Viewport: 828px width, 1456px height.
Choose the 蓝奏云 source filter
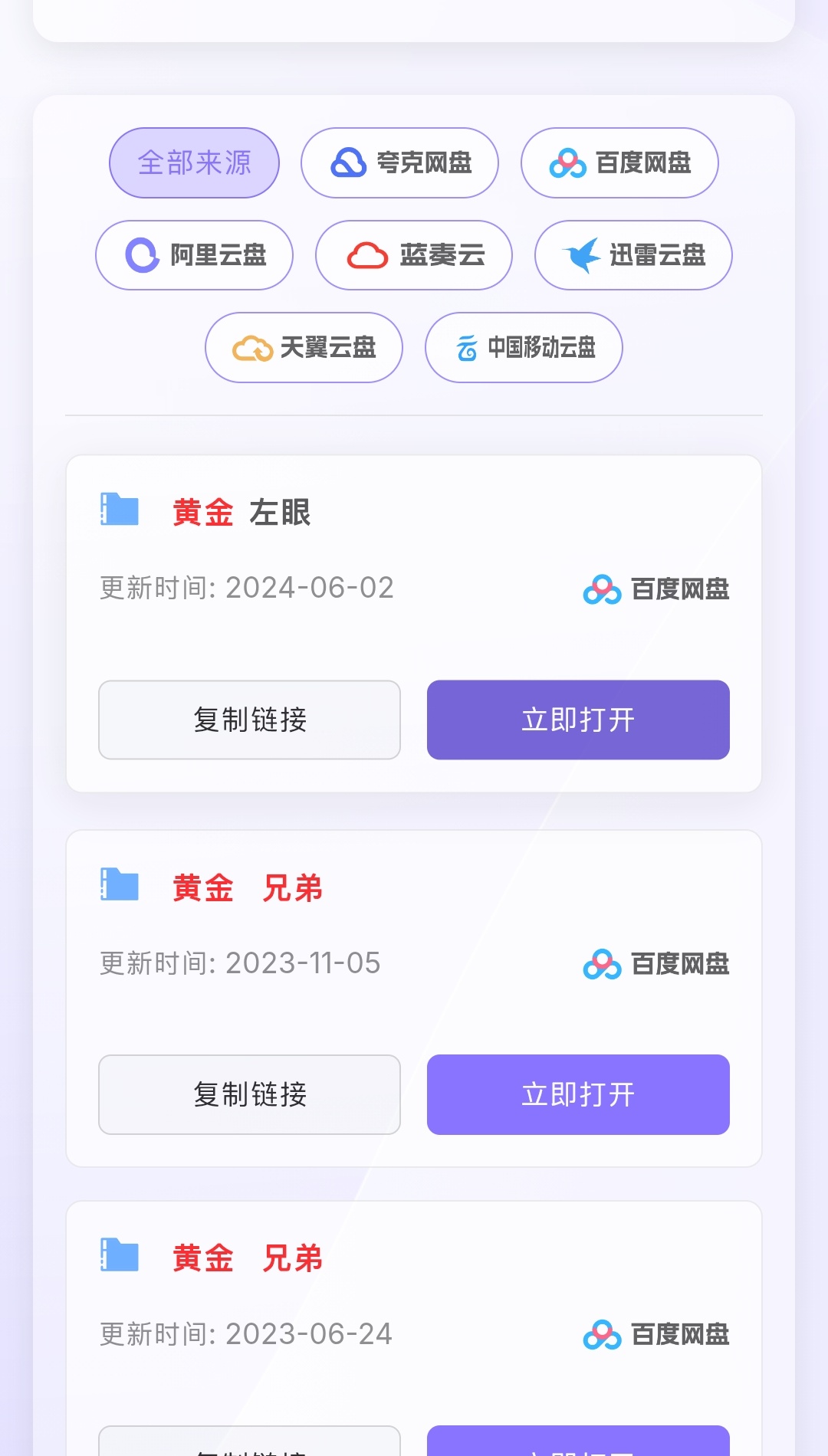point(414,255)
